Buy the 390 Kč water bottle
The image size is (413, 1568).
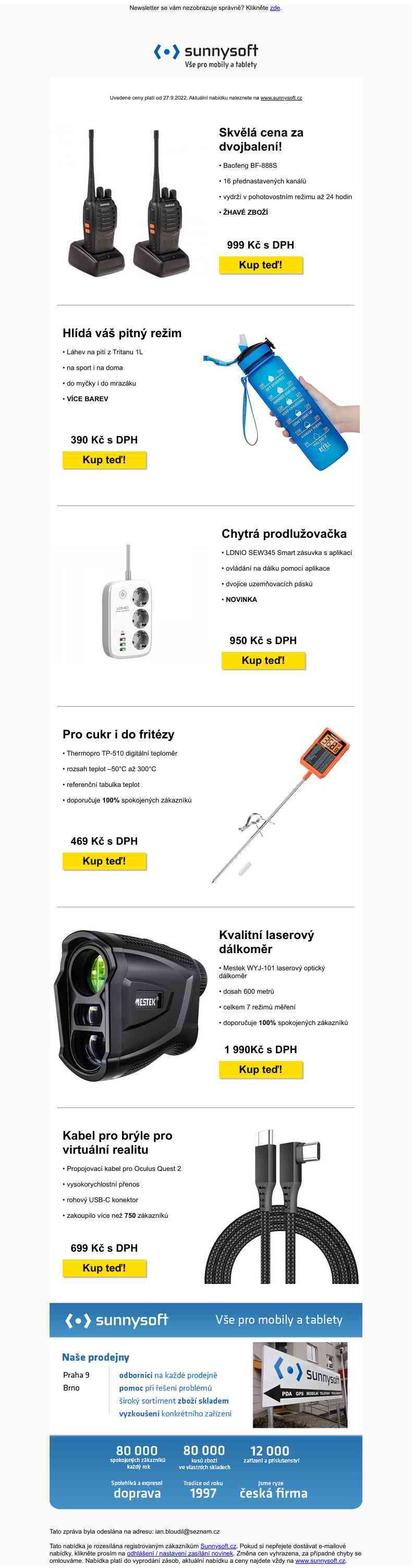[104, 460]
